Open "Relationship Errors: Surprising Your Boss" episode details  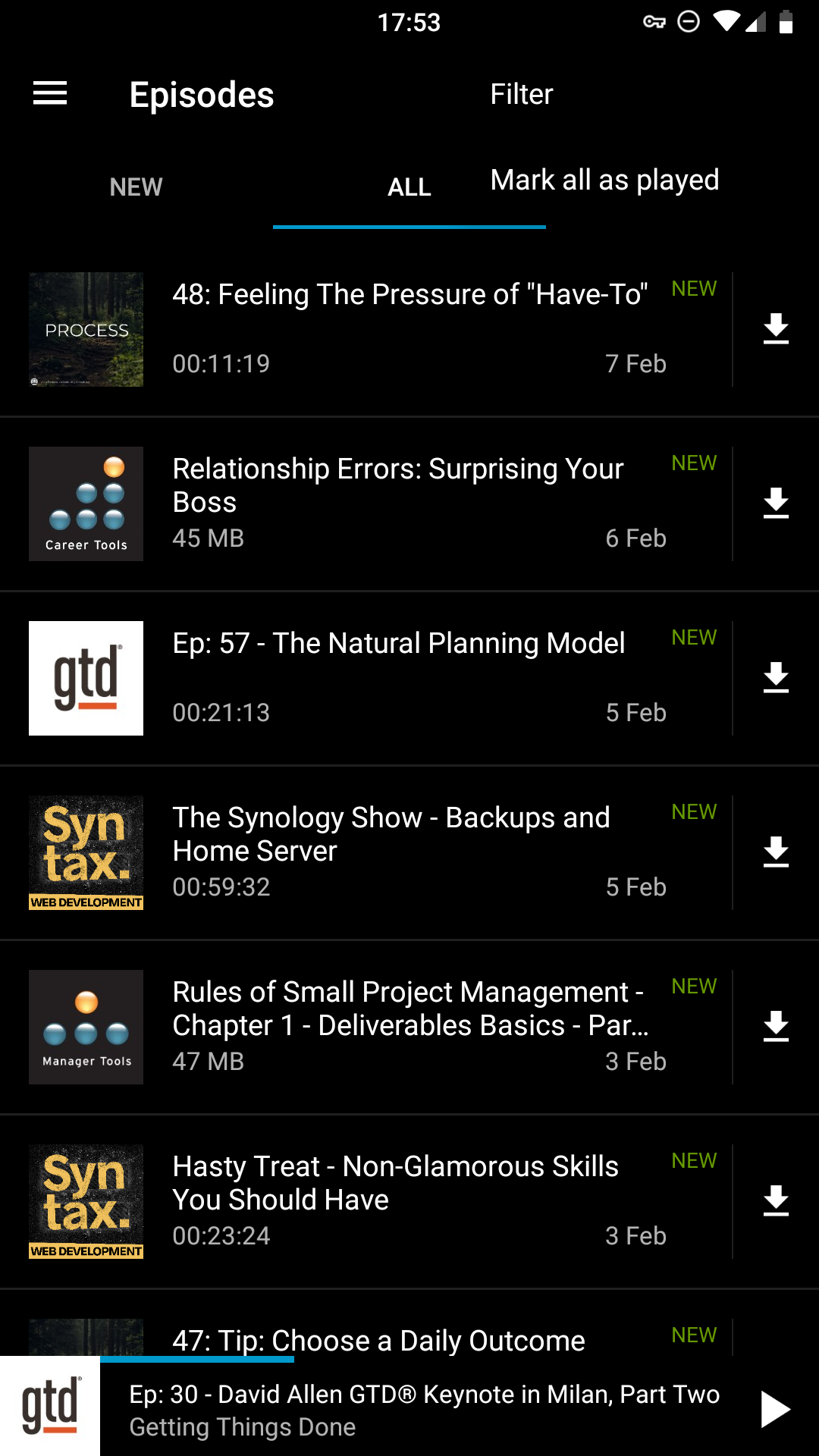click(397, 485)
